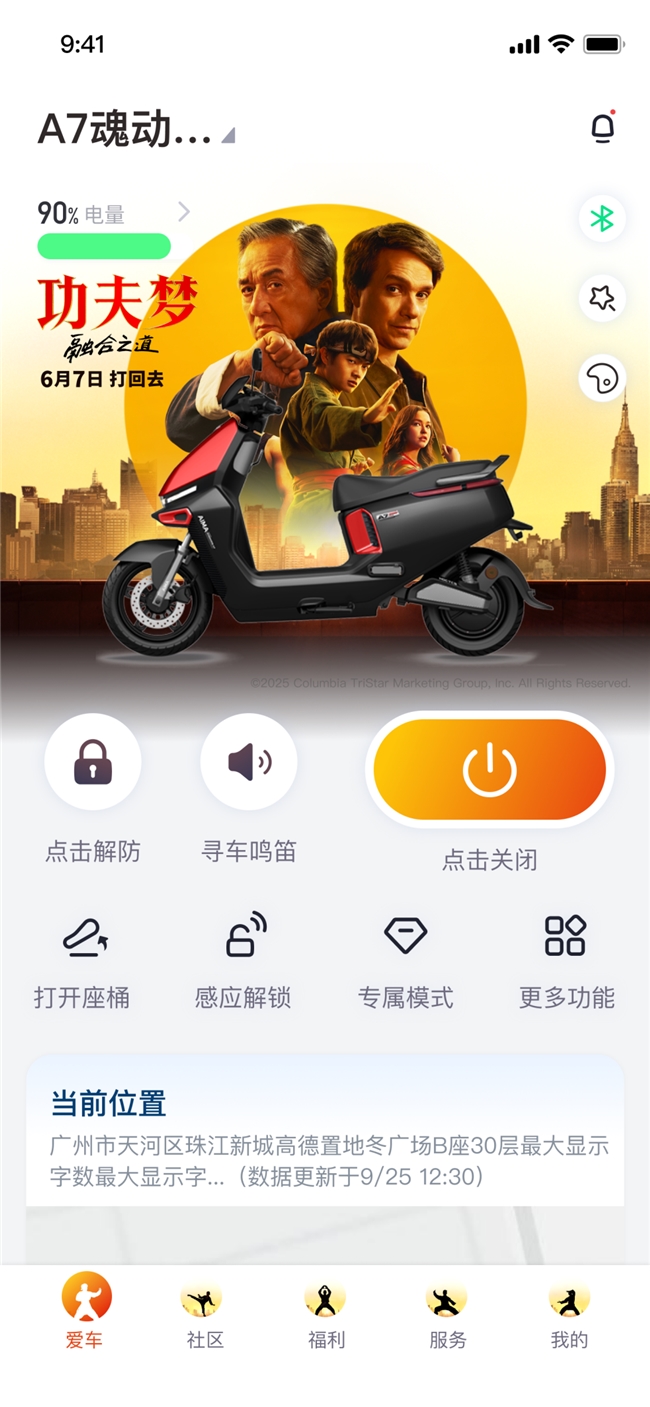The image size is (650, 1407).
Task: Tap the orange power button 点击关闭
Action: pos(489,771)
